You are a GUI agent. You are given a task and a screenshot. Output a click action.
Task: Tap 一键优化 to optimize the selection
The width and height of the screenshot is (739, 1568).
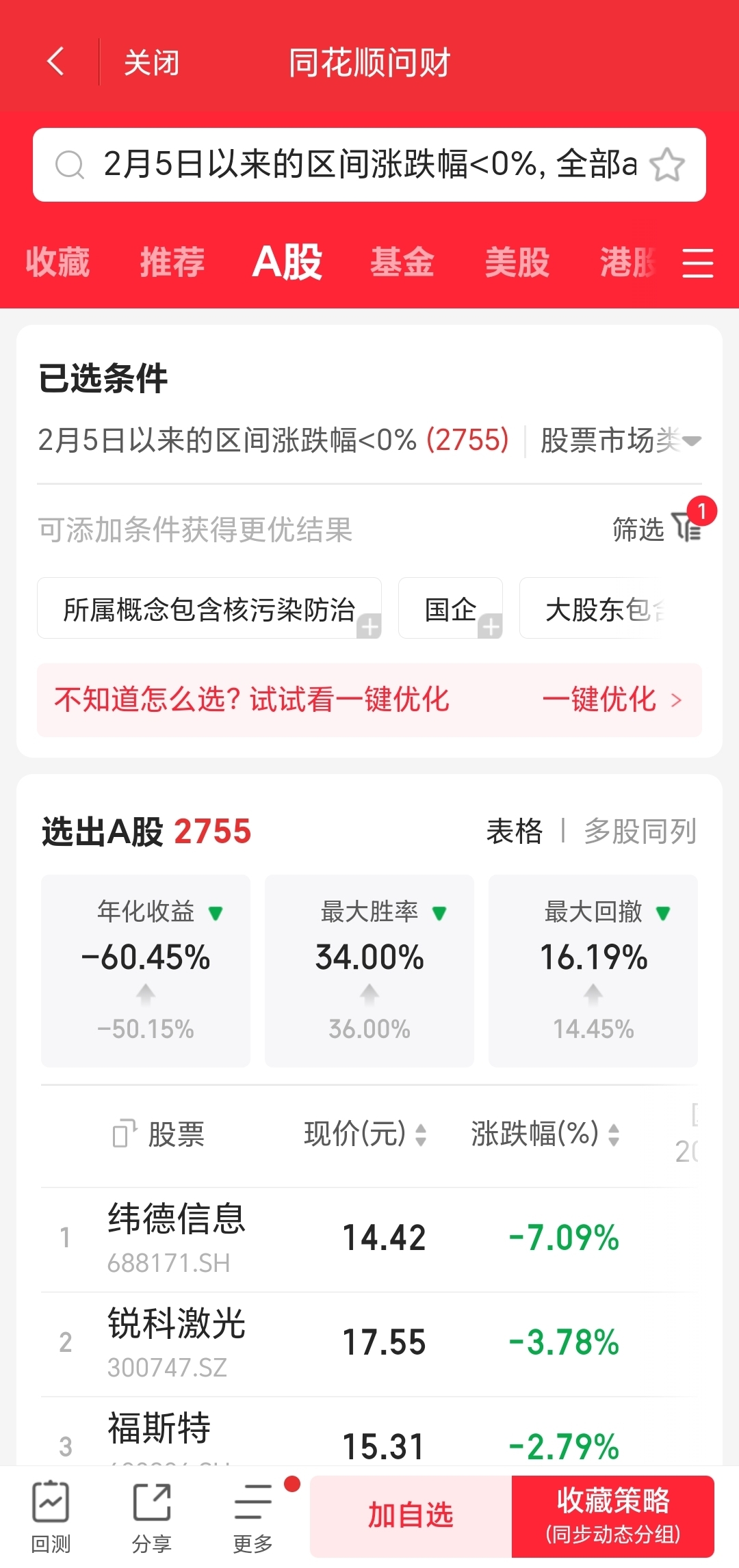[611, 700]
